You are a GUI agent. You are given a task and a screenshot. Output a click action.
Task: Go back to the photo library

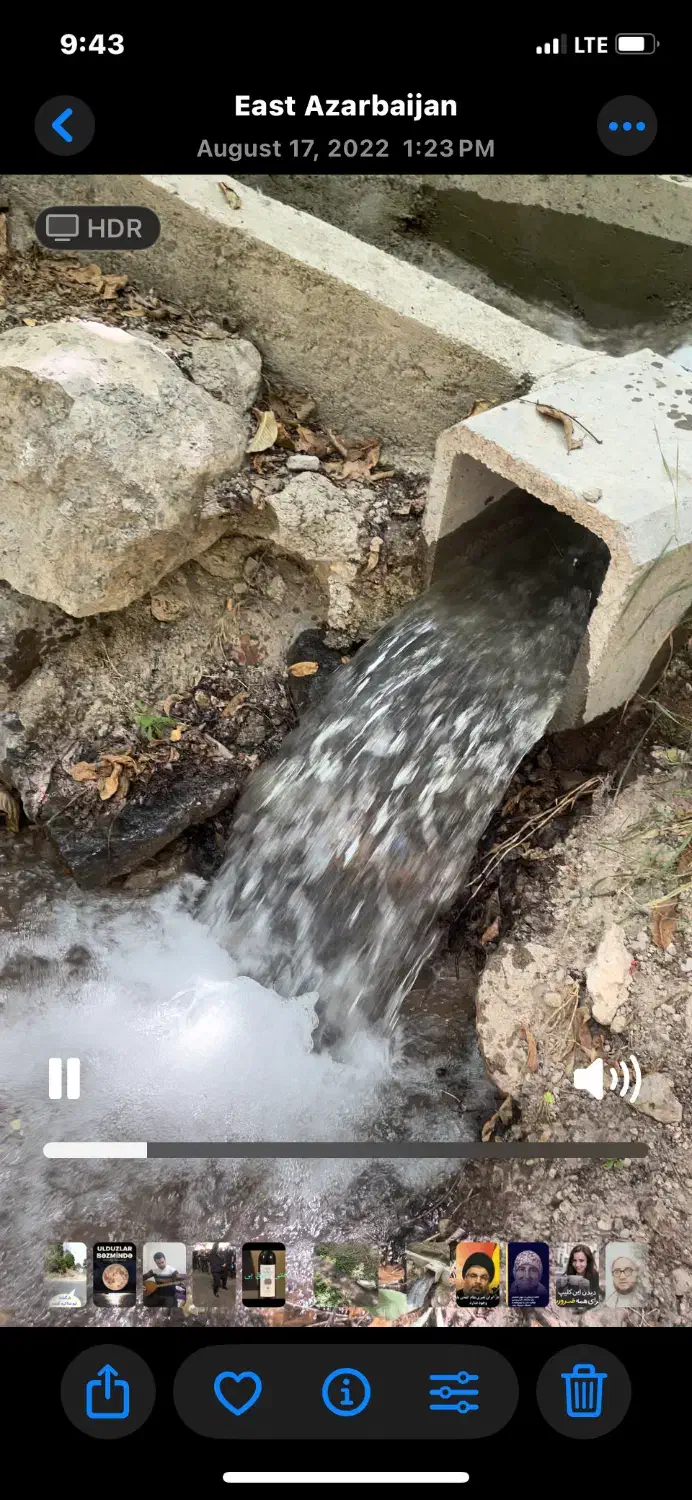point(64,126)
